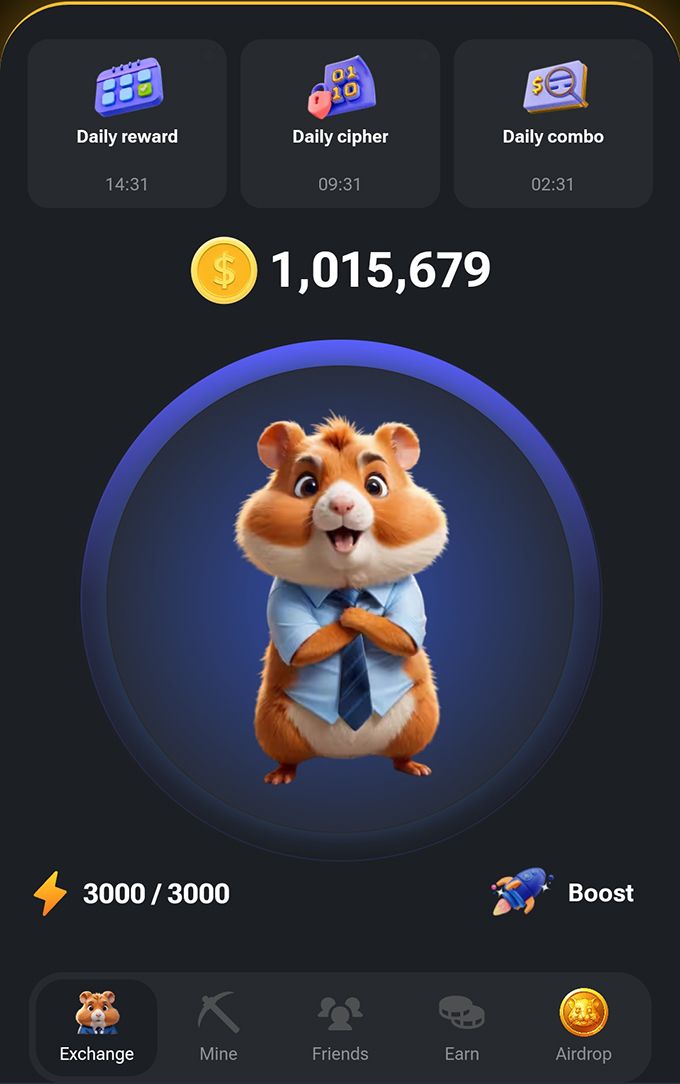Open the Daily cipher card
680x1084 pixels.
(340, 123)
